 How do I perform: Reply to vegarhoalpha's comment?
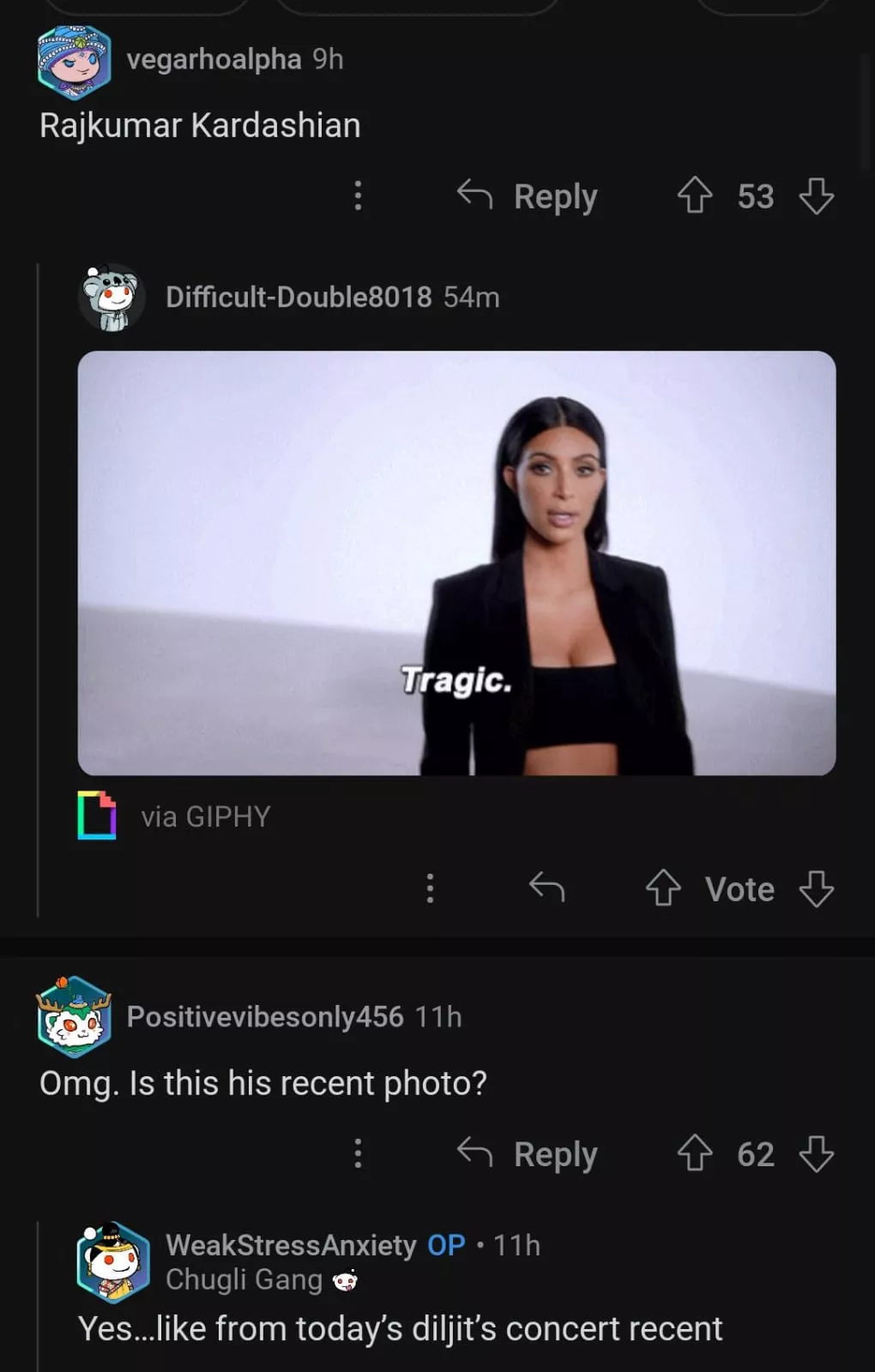(528, 196)
